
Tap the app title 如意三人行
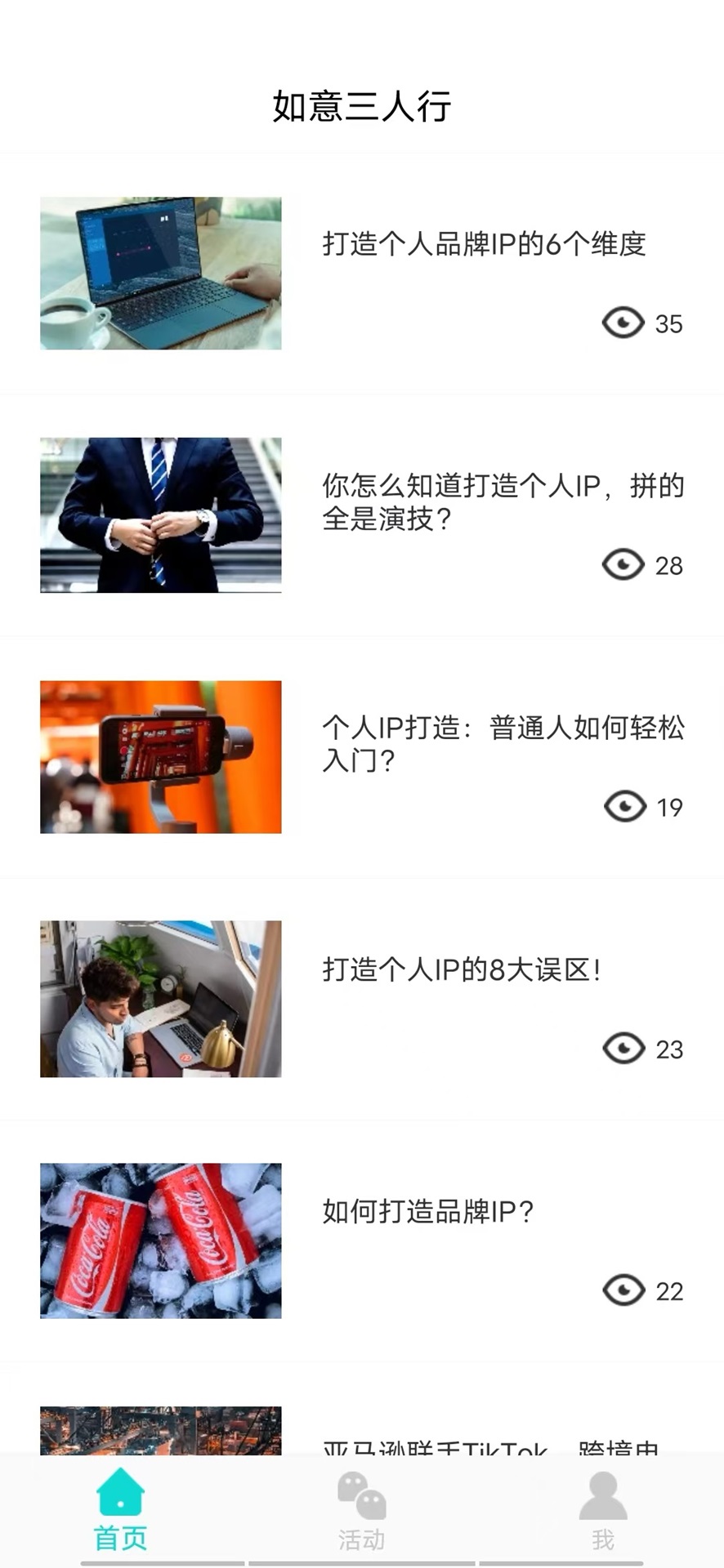(x=362, y=106)
